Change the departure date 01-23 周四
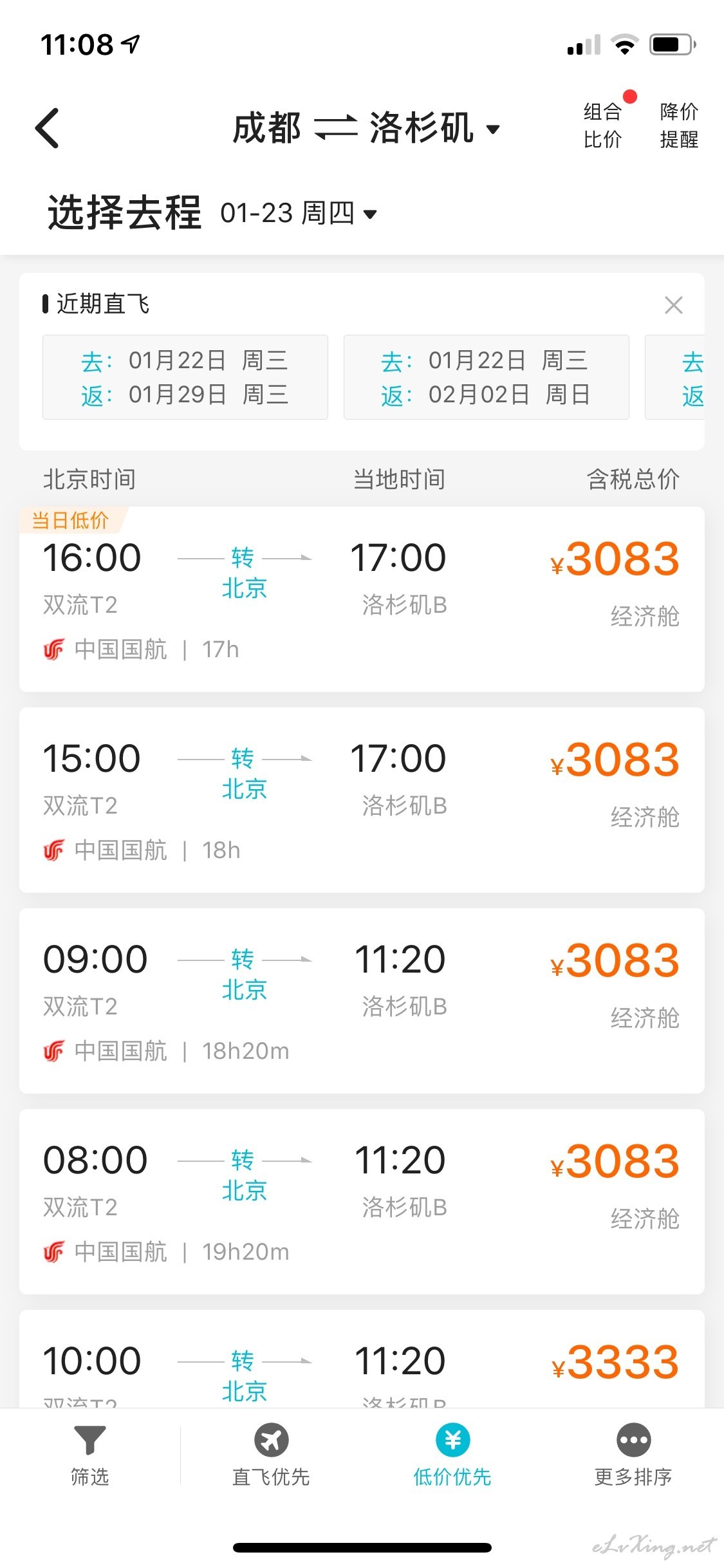This screenshot has width=724, height=1568. tap(298, 213)
